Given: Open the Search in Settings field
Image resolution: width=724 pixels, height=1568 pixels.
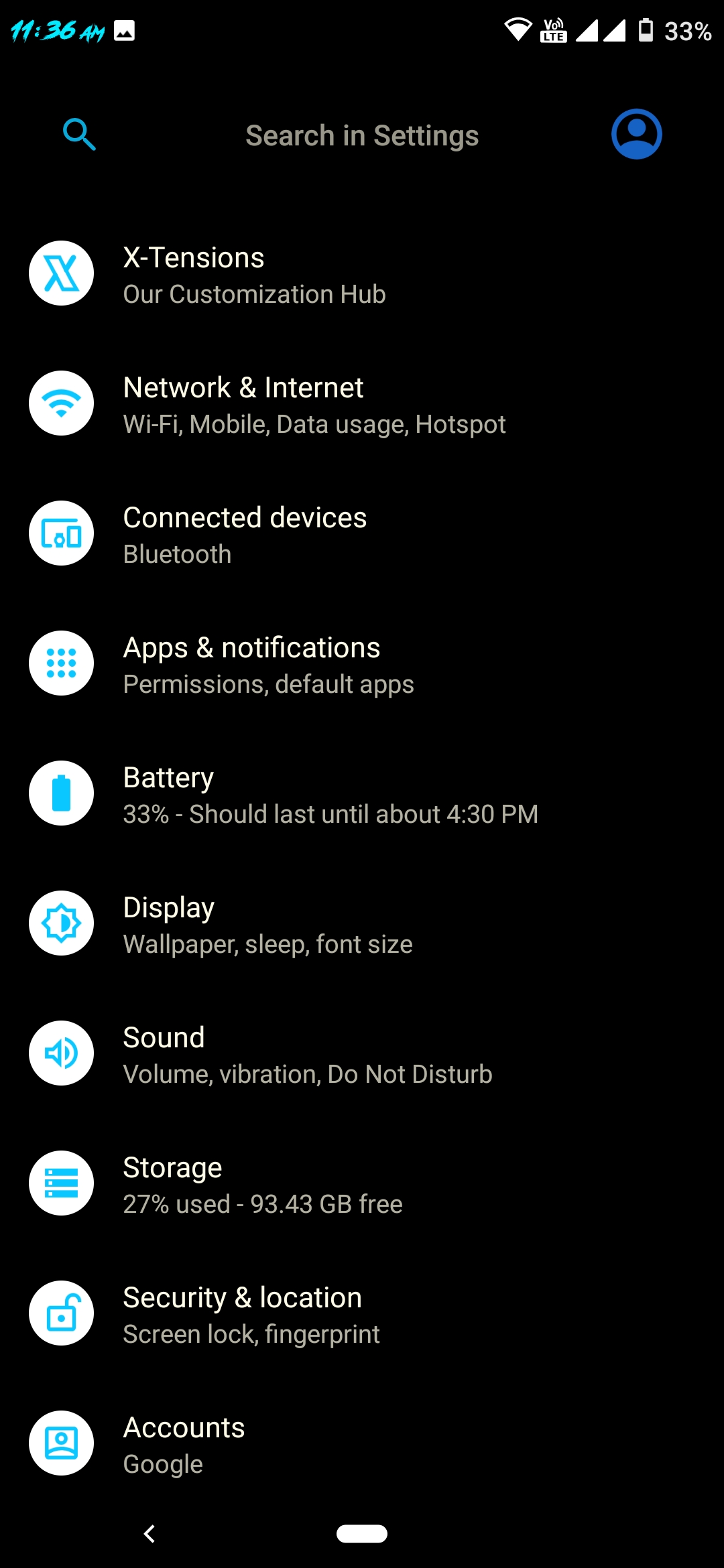Looking at the screenshot, I should pos(362,135).
